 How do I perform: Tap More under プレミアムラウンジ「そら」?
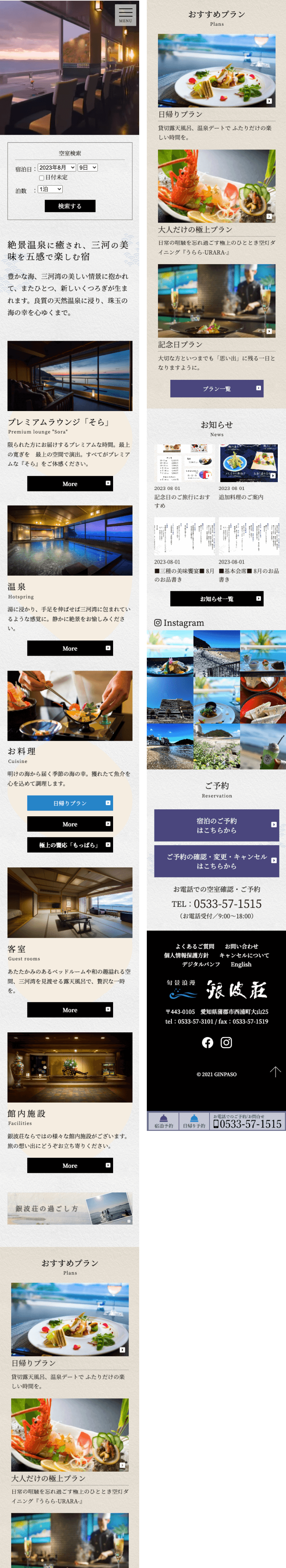click(70, 483)
